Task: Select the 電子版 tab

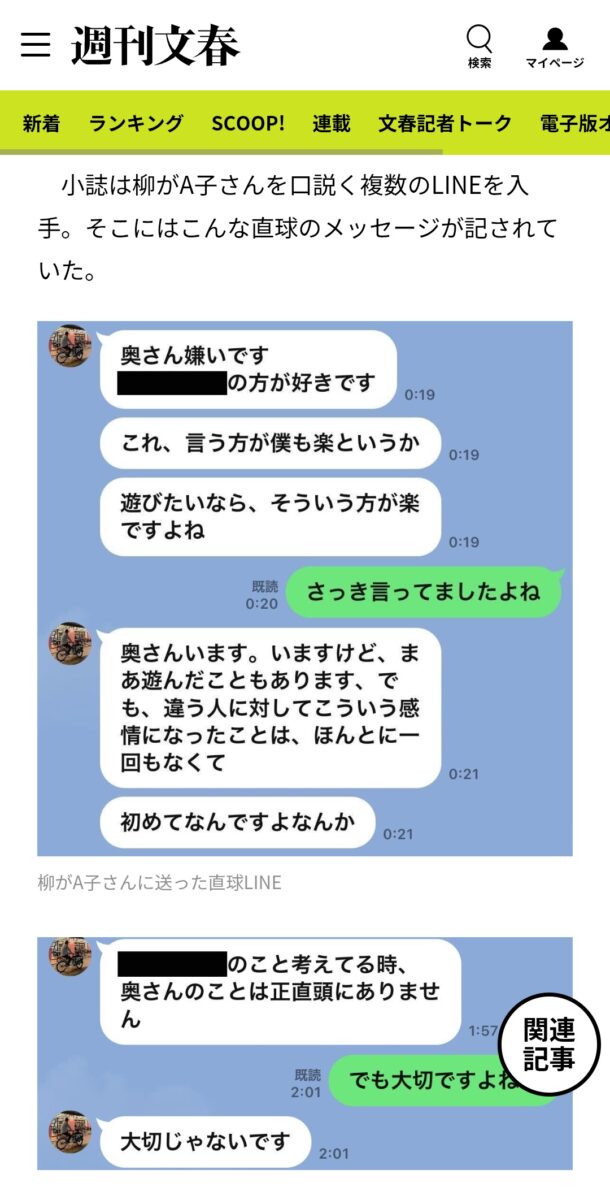Action: (574, 123)
